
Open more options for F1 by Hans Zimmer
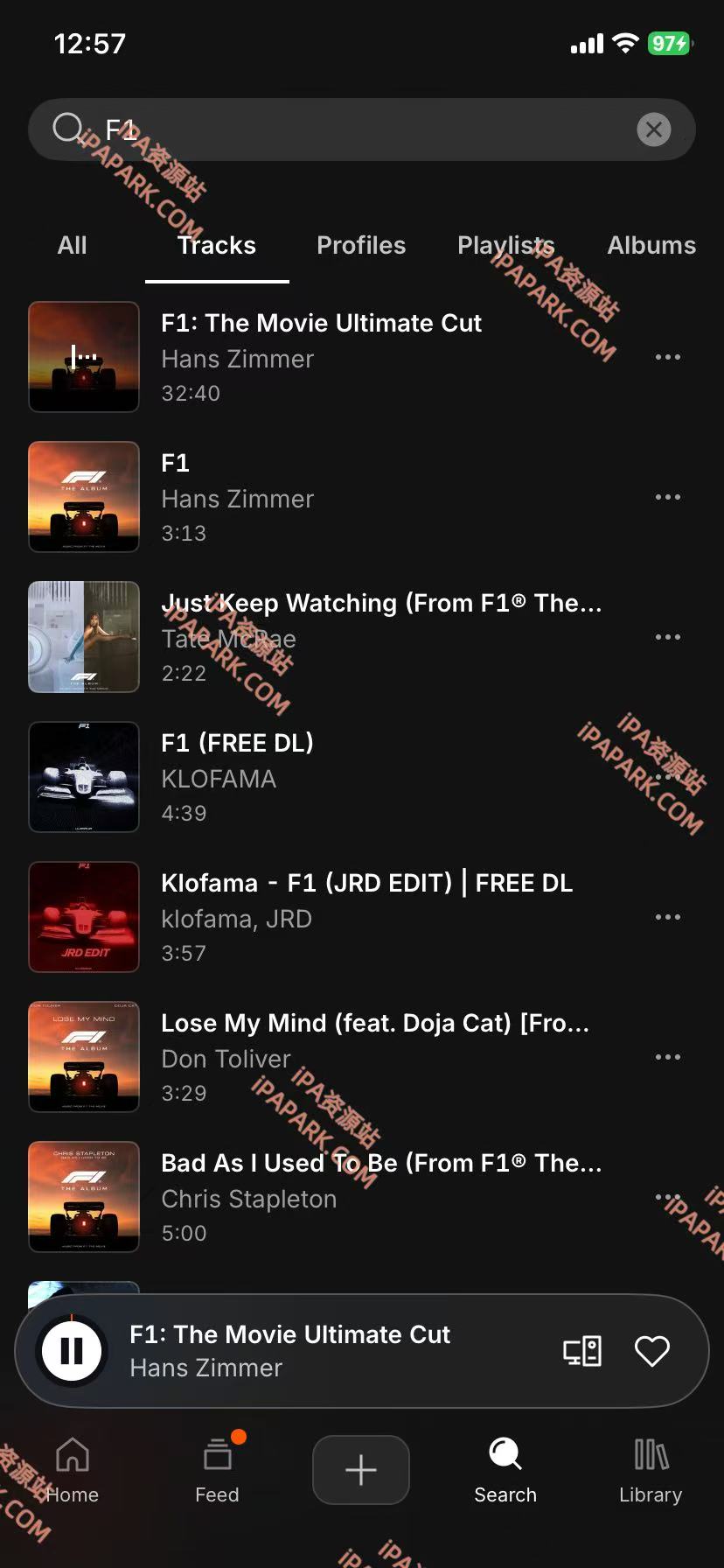pyautogui.click(x=667, y=497)
